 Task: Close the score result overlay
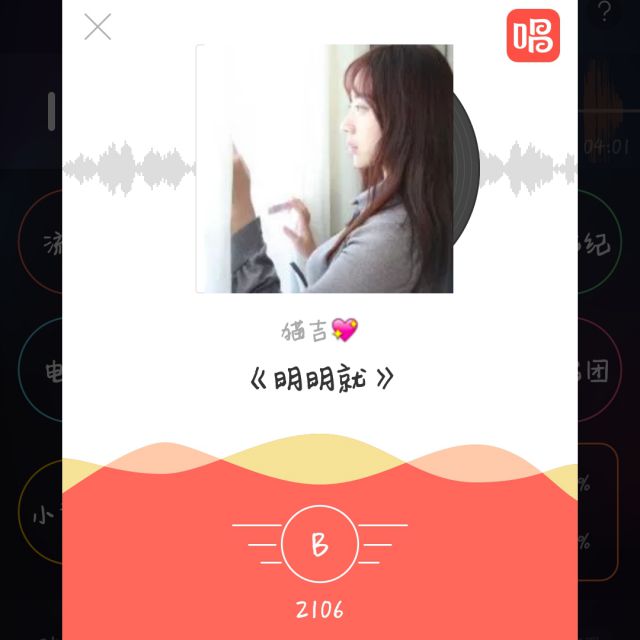click(98, 27)
